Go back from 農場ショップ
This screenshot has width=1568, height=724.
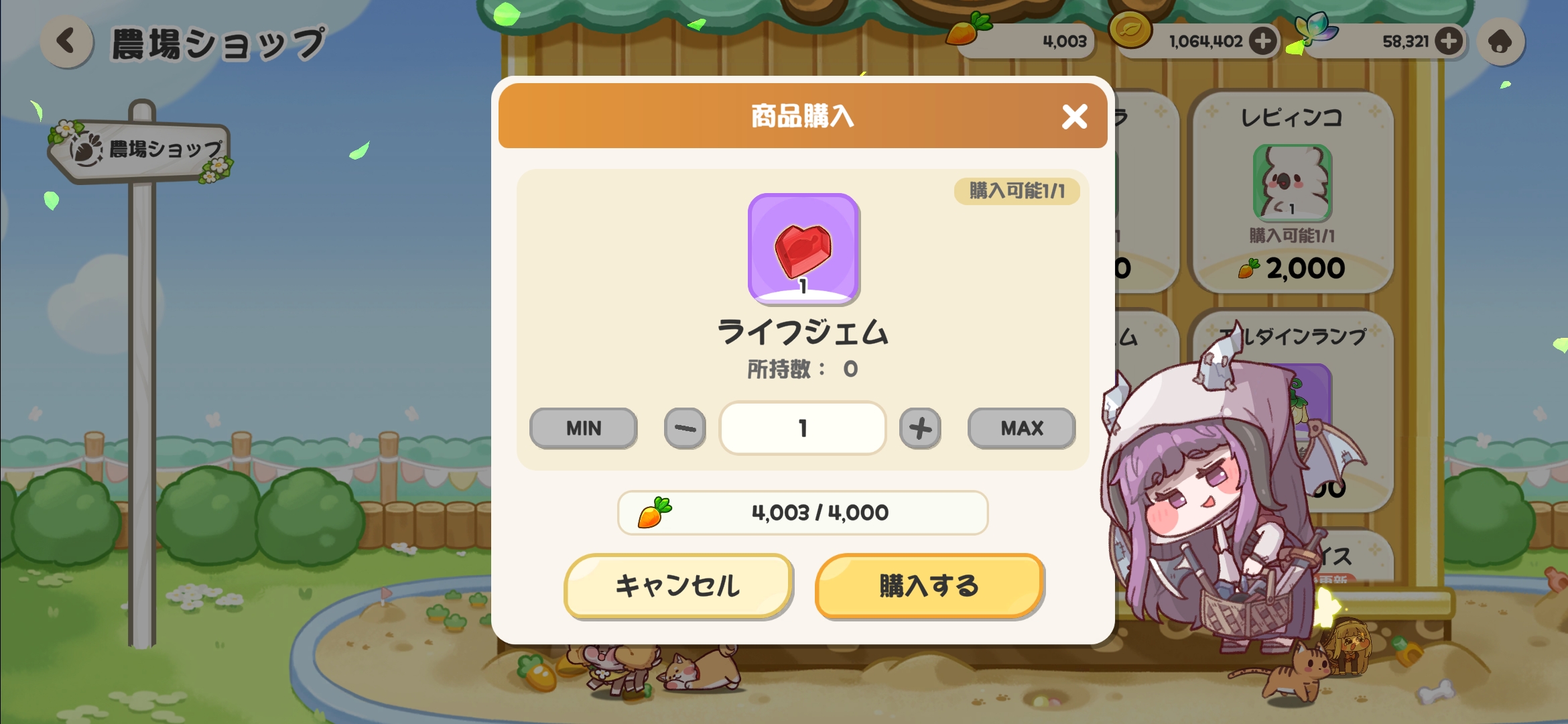click(66, 42)
